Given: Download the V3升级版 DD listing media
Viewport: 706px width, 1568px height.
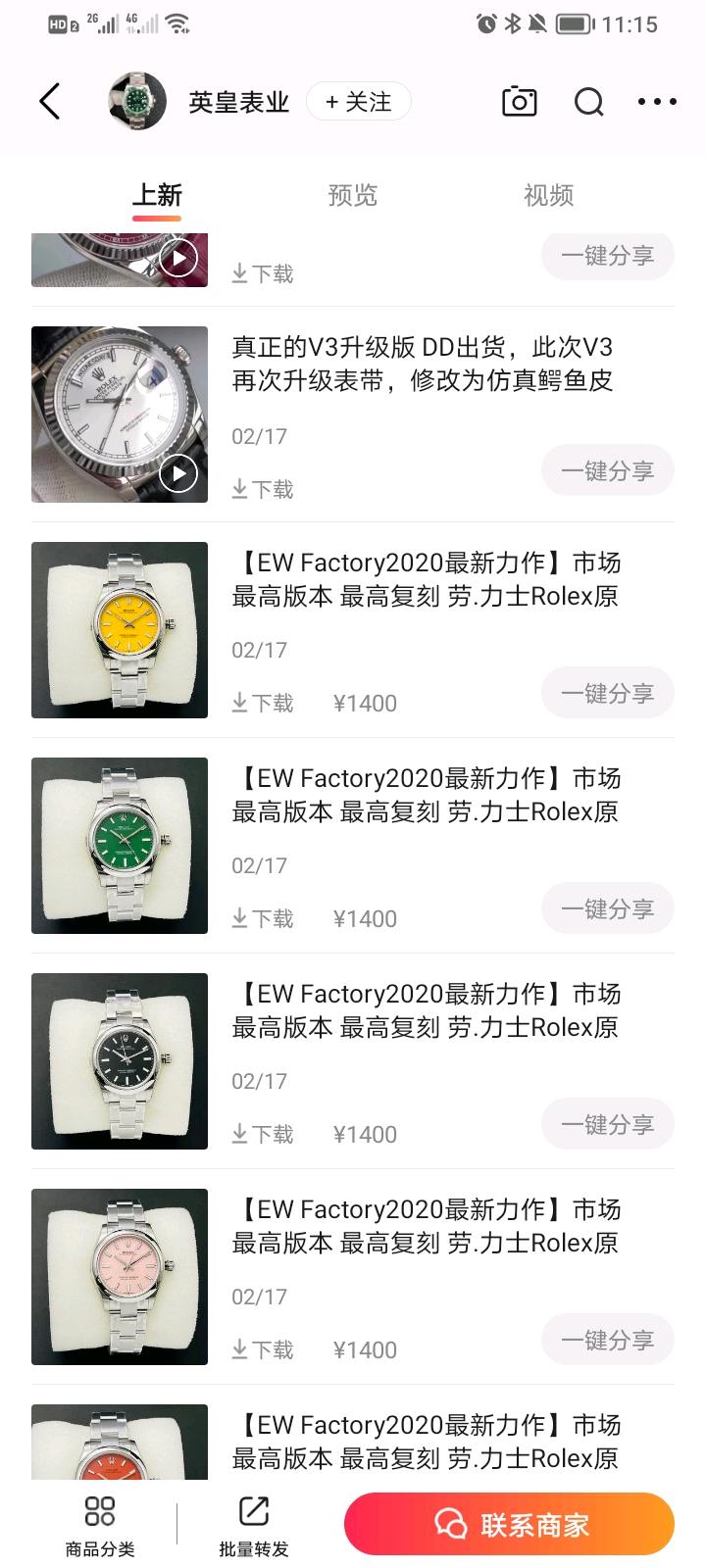Looking at the screenshot, I should pos(263,489).
